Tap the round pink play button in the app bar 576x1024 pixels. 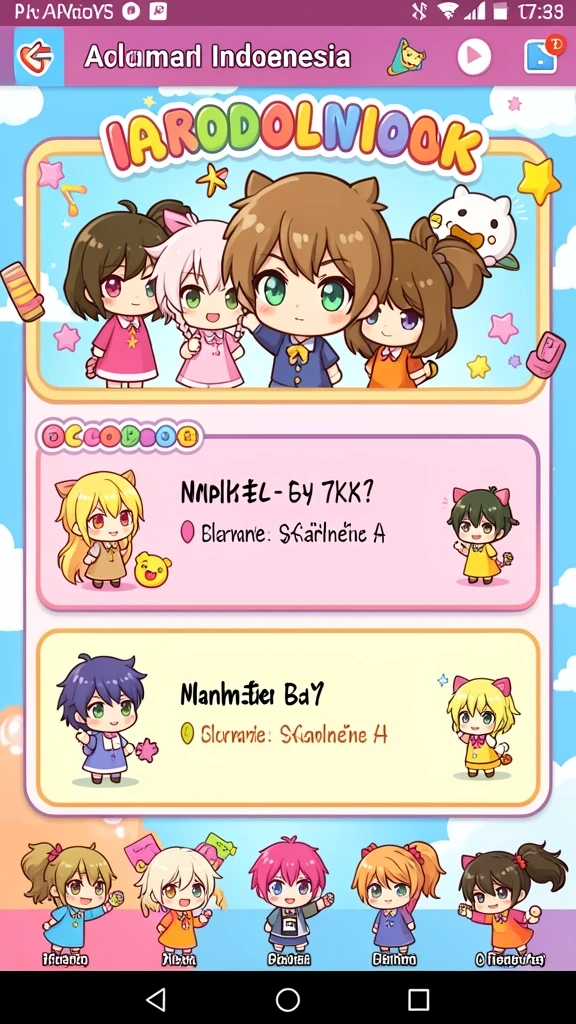click(474, 57)
